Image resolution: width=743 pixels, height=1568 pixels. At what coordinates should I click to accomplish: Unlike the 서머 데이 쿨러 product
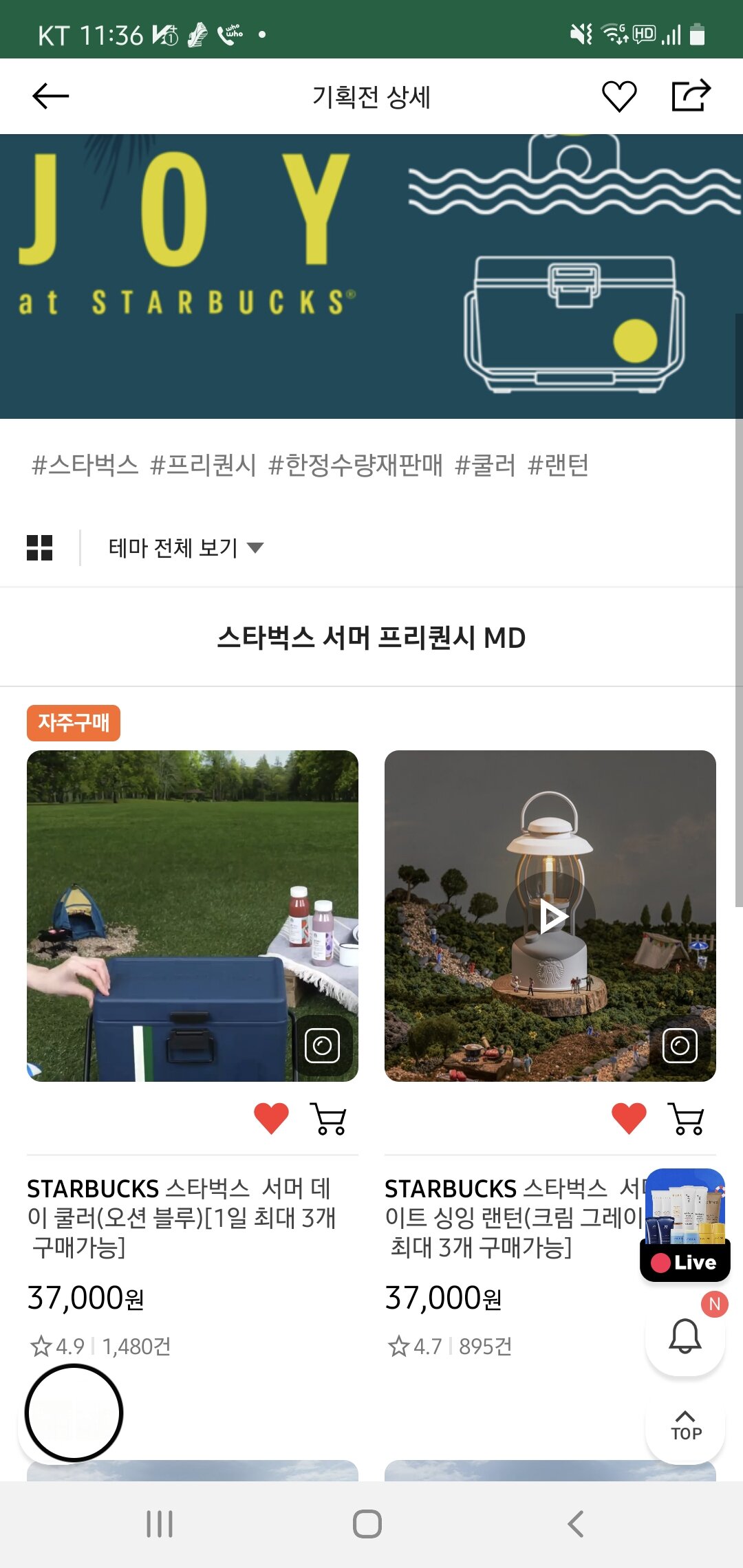[x=272, y=1118]
